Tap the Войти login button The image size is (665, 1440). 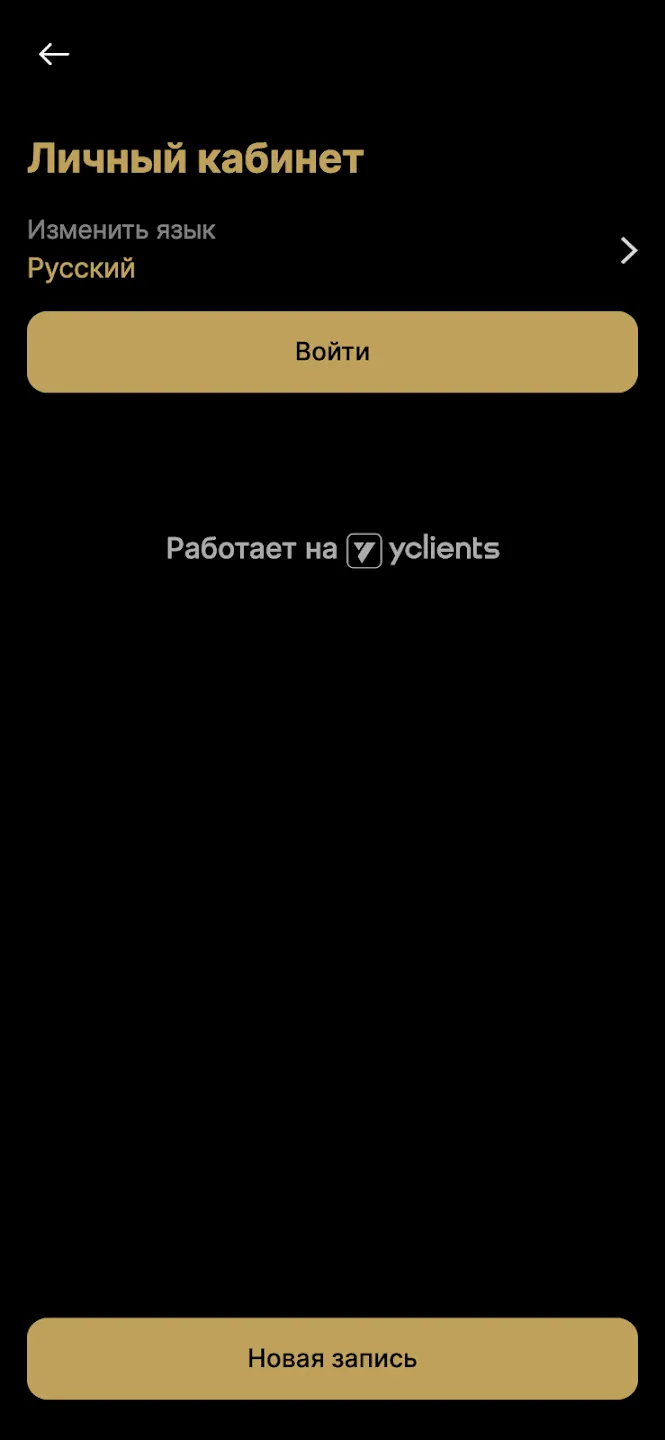click(332, 352)
